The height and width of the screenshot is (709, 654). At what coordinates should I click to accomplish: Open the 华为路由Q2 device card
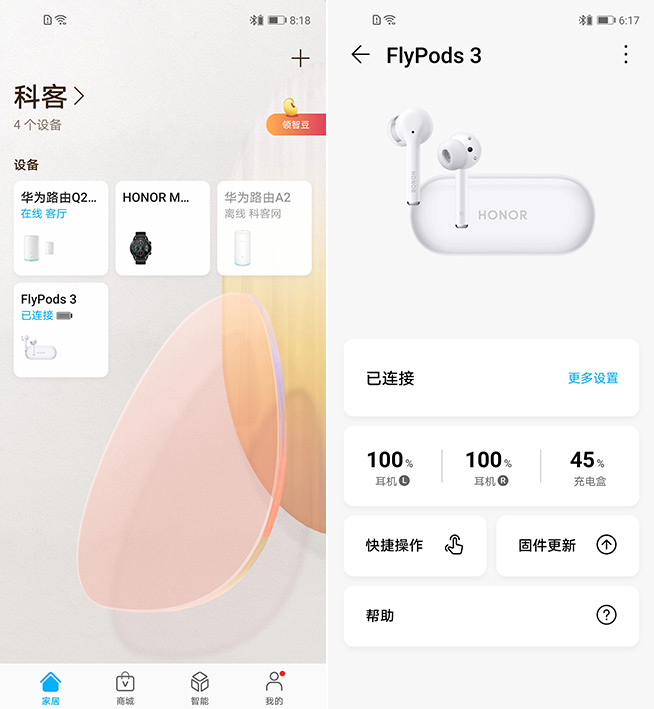click(x=61, y=228)
